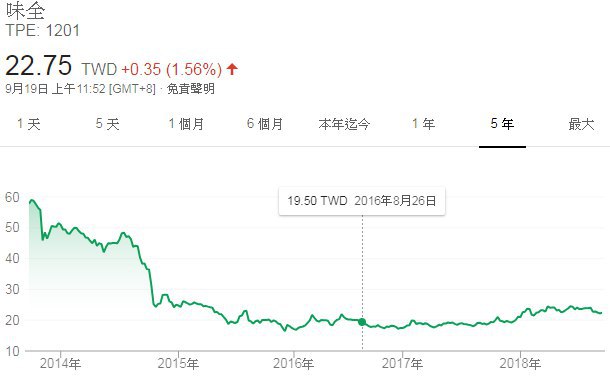Switch to 6 個月 view
This screenshot has height=382, width=610.
[x=265, y=124]
